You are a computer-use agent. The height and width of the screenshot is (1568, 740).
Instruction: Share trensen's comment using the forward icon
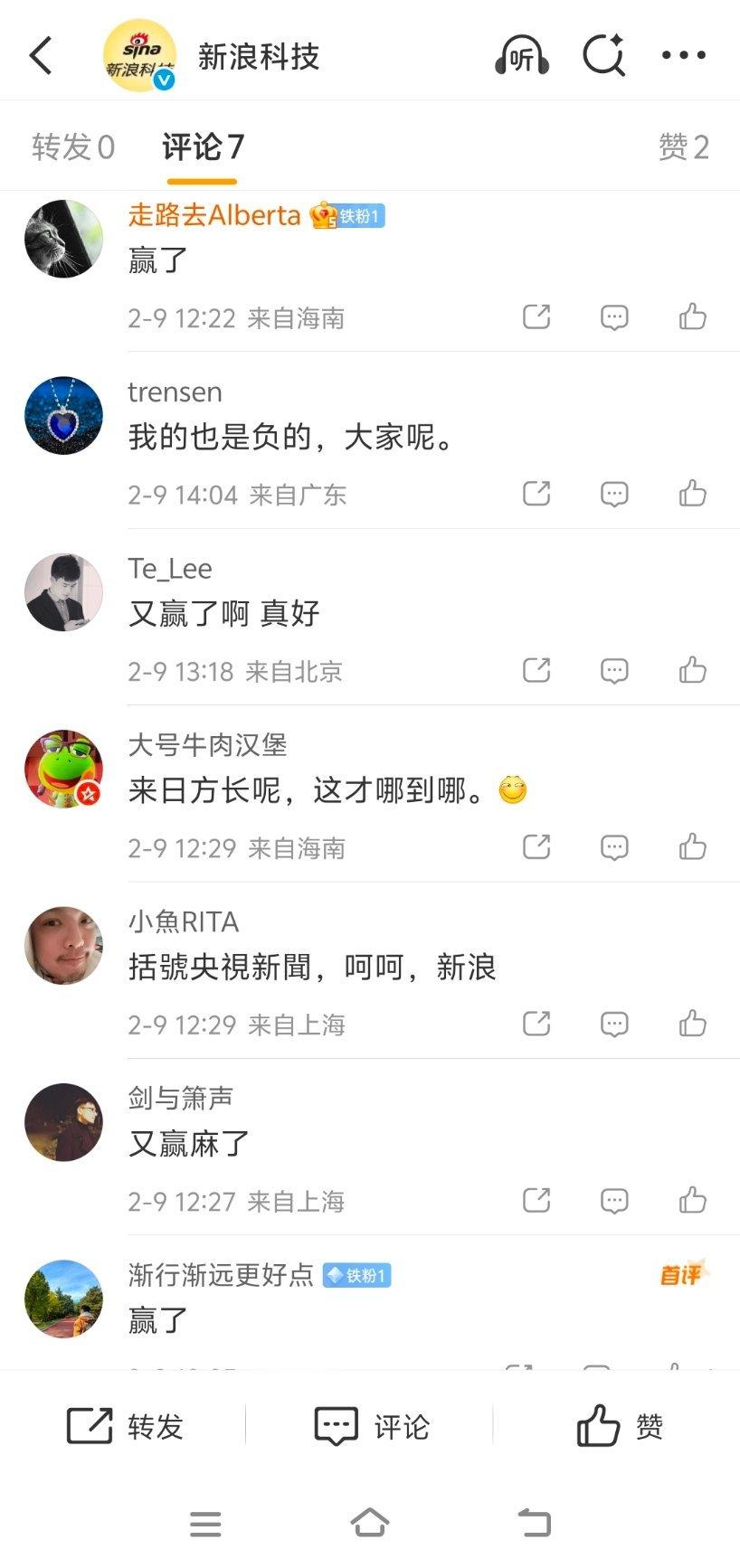536,494
